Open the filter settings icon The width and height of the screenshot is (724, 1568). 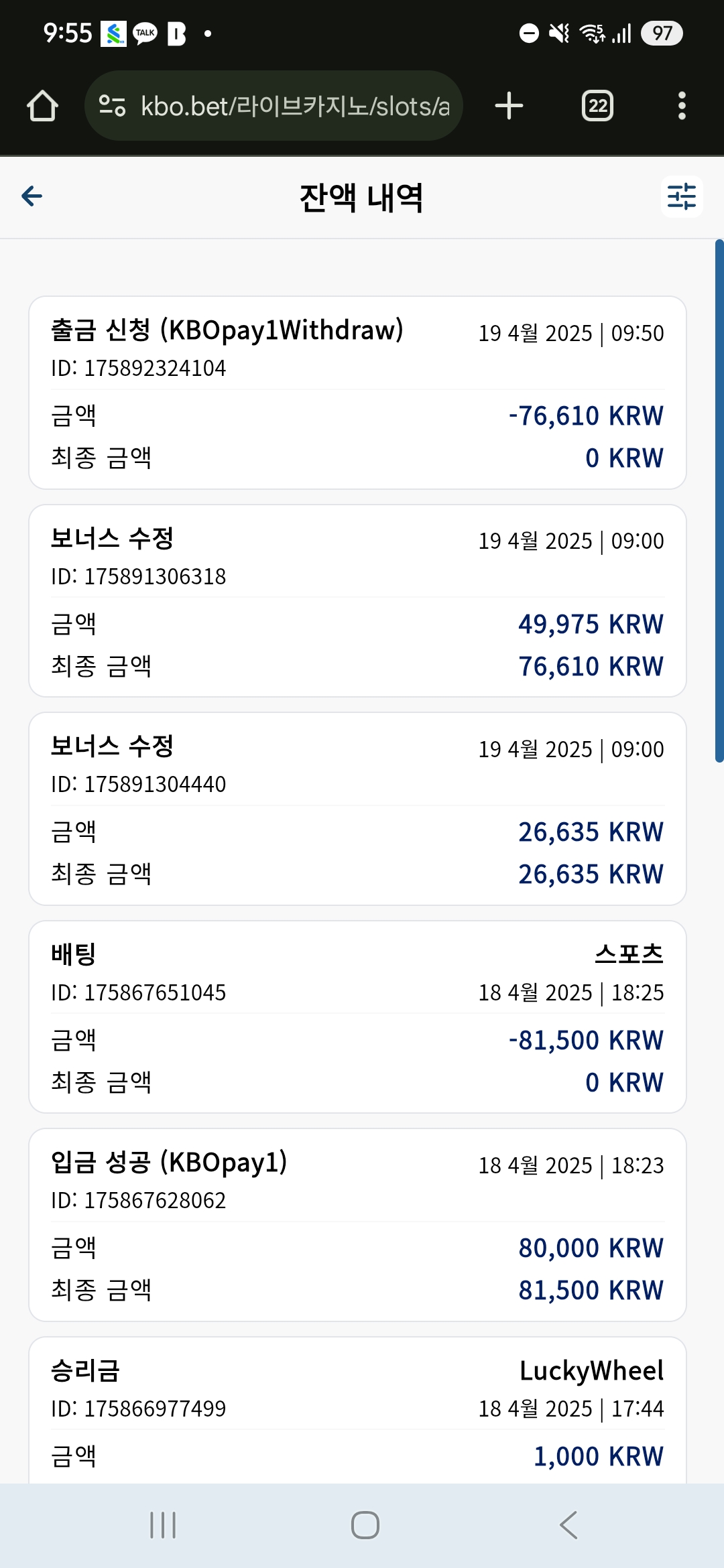pos(682,196)
